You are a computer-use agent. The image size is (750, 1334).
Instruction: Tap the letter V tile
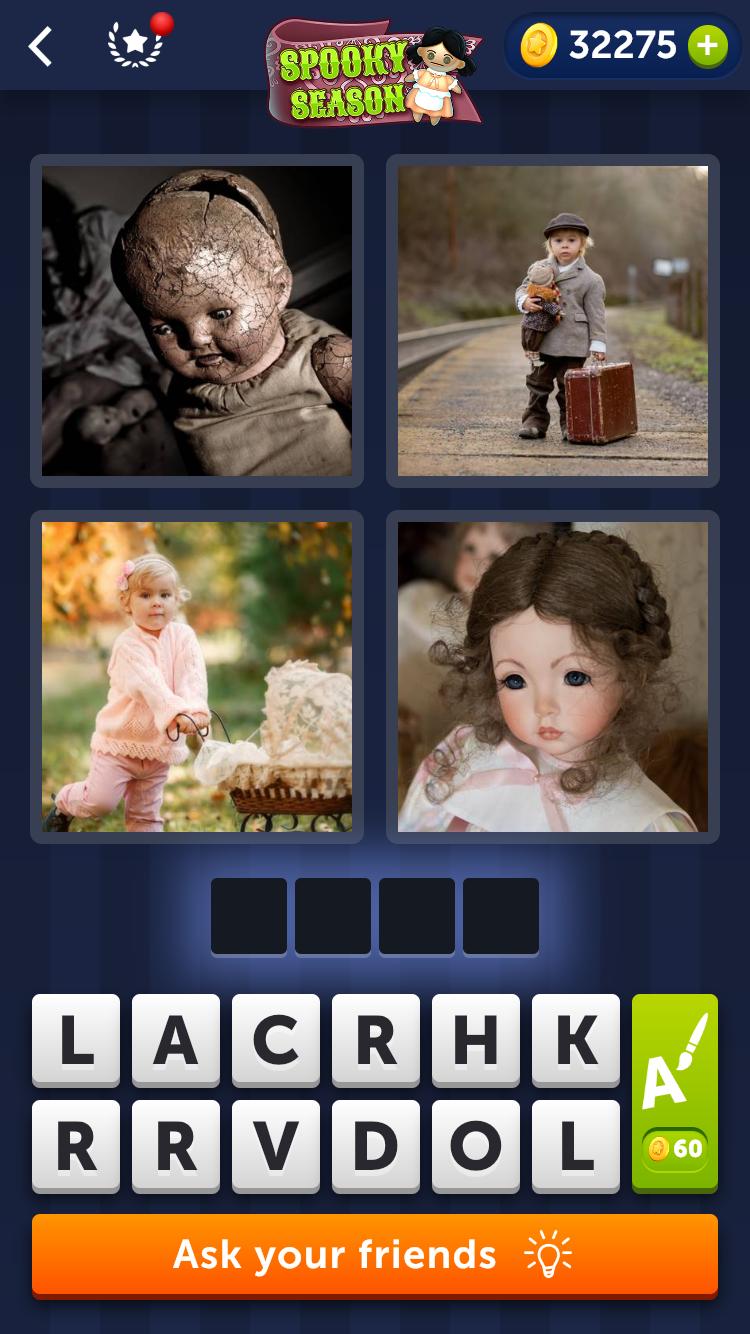pos(276,1145)
